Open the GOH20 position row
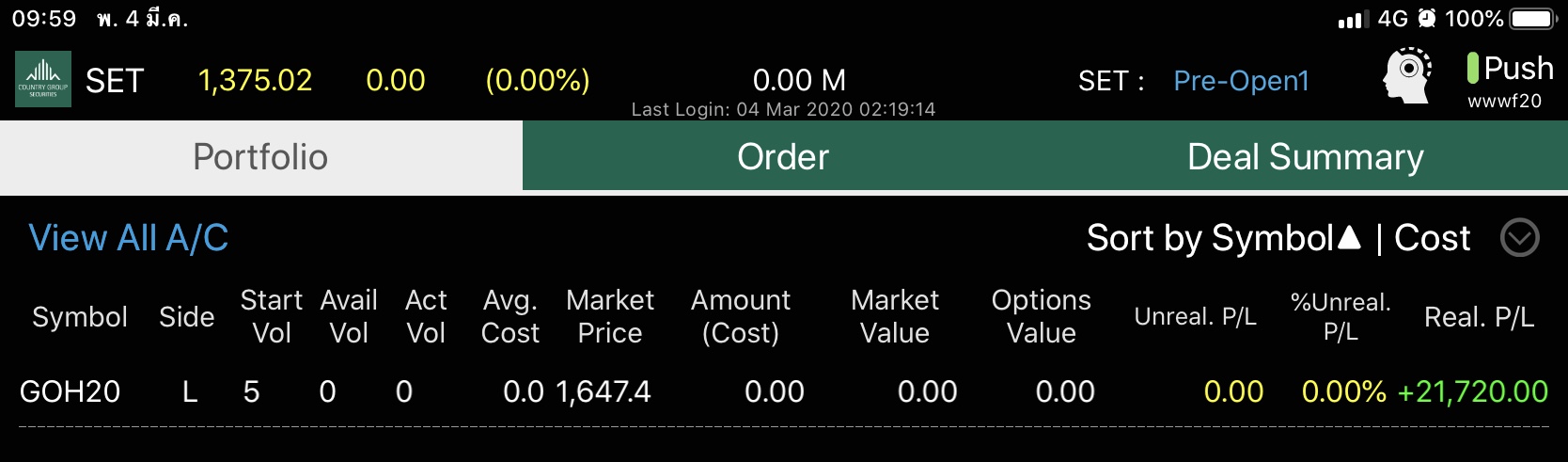 [71, 391]
